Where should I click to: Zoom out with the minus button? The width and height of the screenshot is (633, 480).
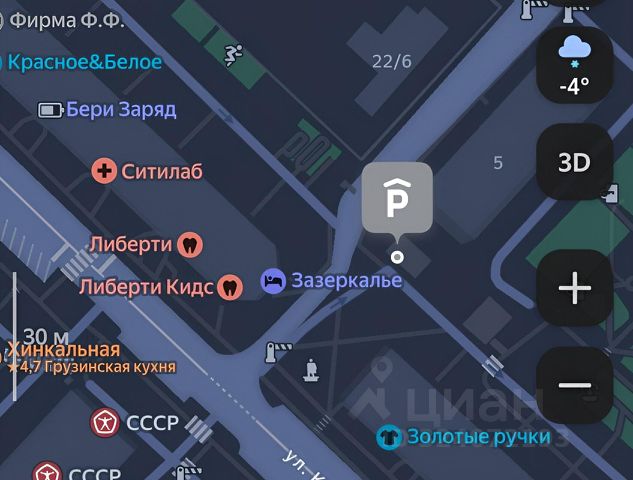pos(574,385)
